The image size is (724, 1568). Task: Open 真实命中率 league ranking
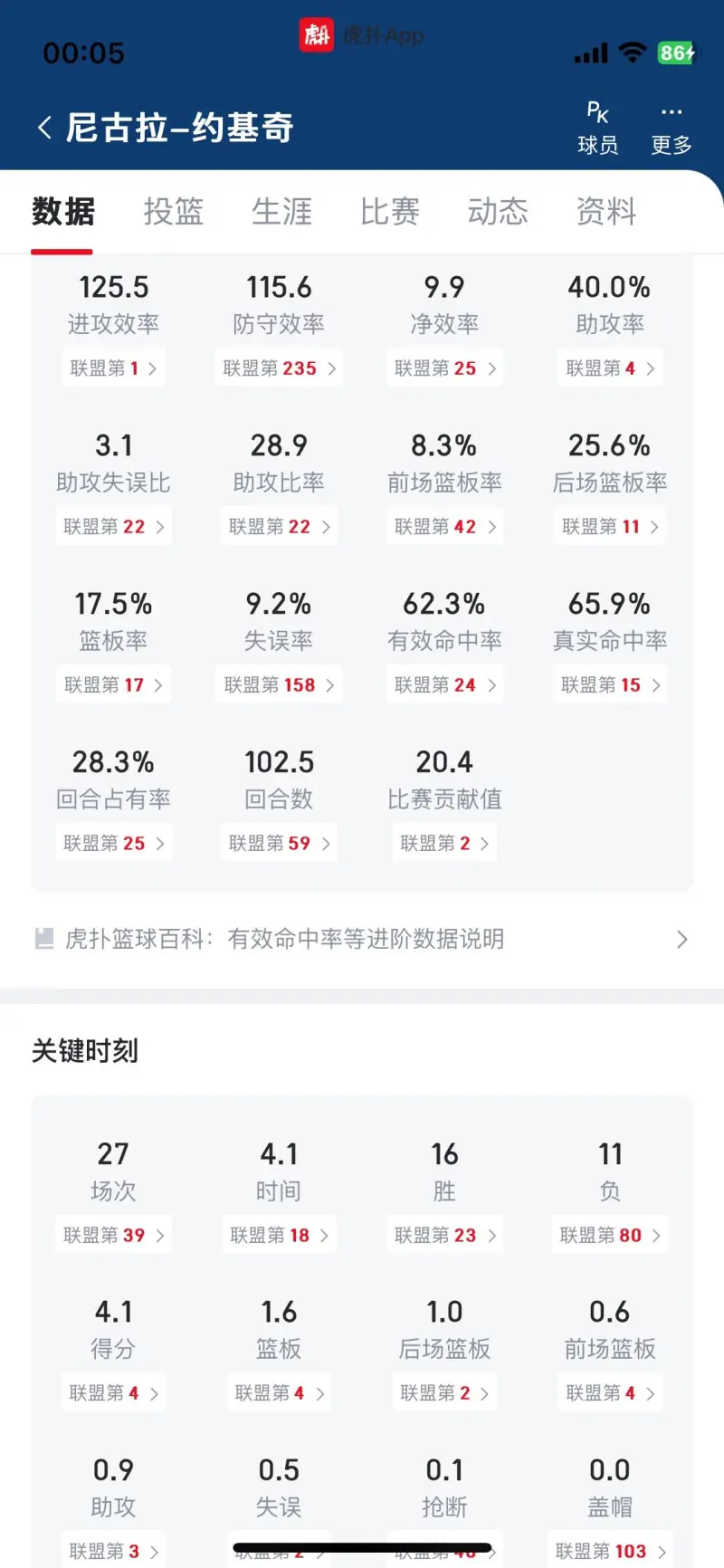[x=610, y=685]
